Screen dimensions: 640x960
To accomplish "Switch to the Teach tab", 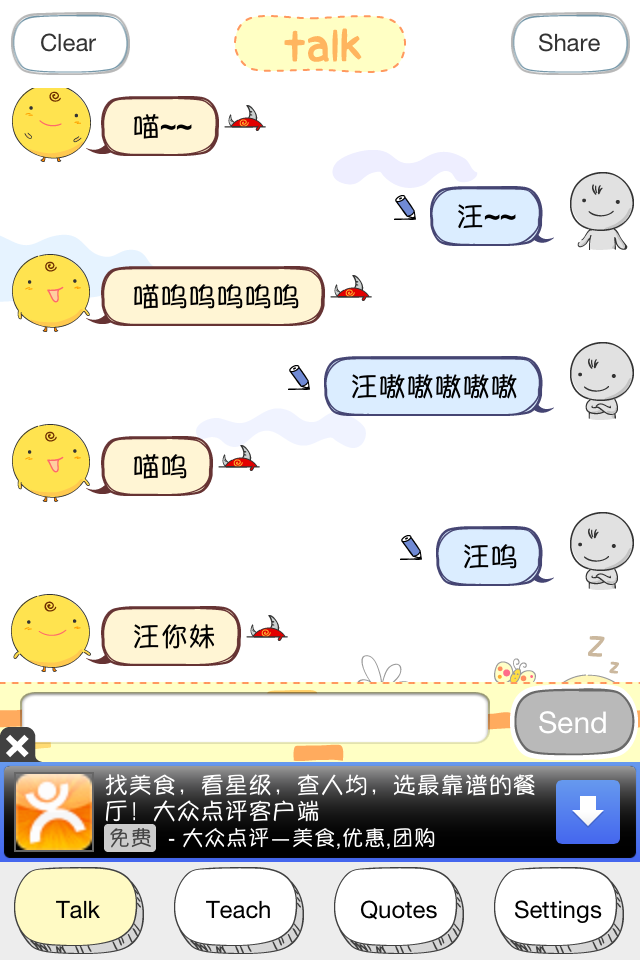I will click(238, 909).
